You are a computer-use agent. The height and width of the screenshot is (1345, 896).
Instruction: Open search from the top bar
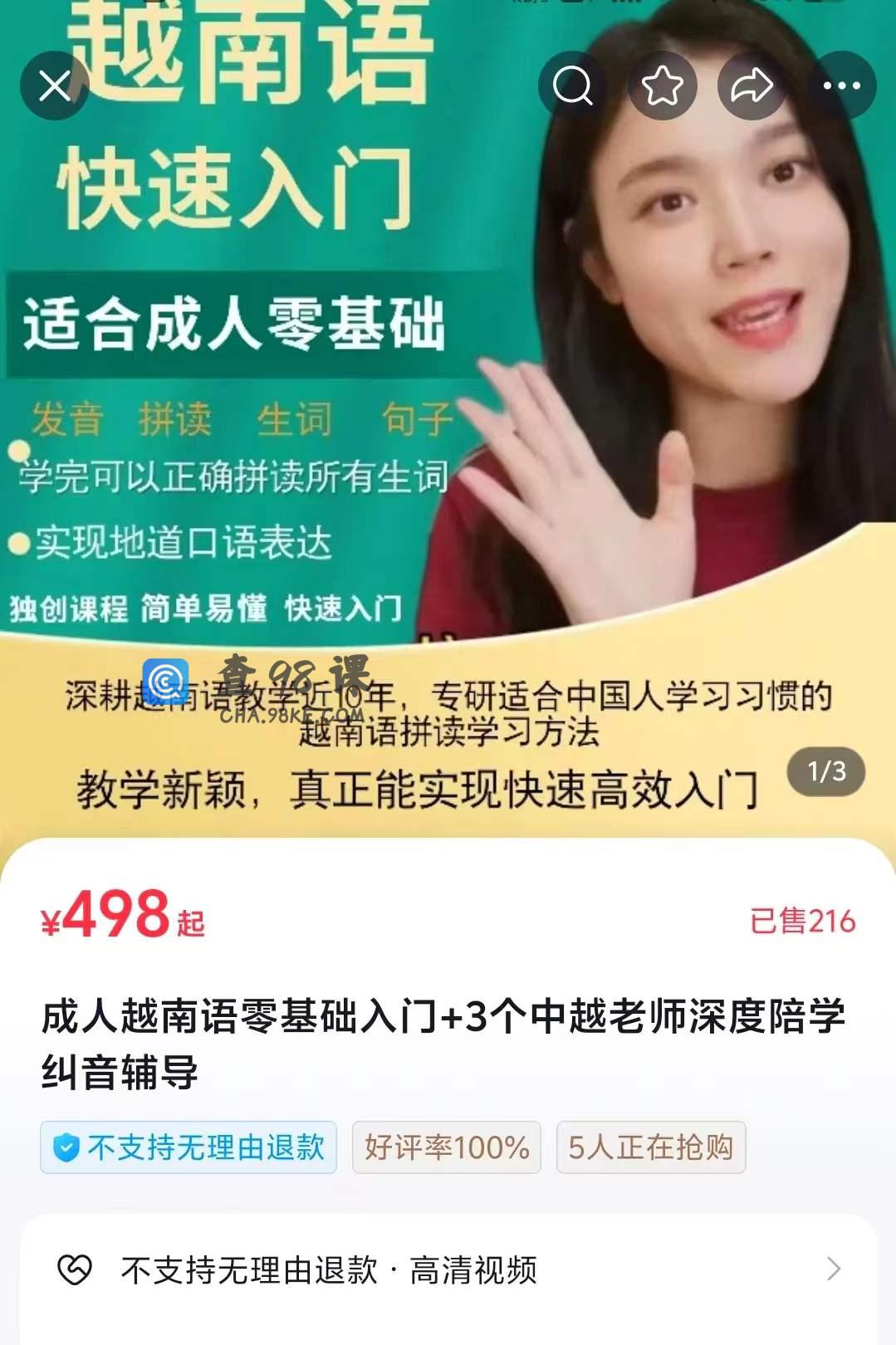click(x=573, y=86)
